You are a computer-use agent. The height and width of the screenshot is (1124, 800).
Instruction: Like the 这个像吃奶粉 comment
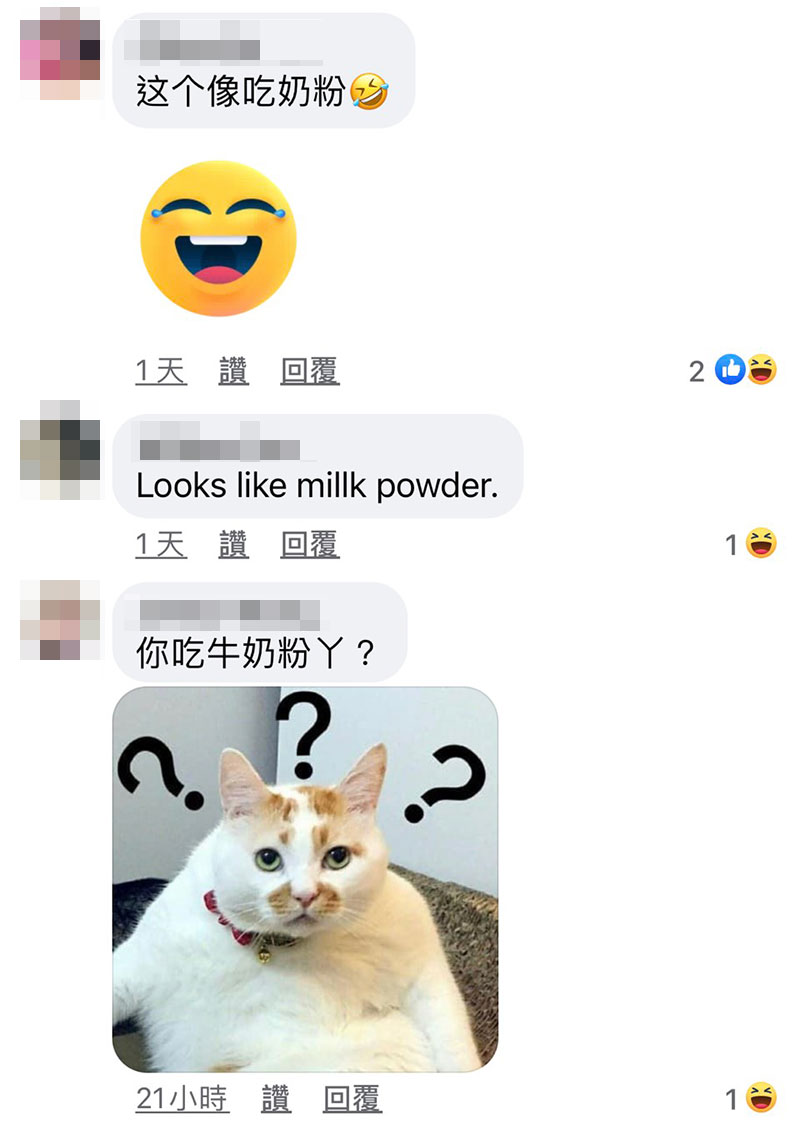pyautogui.click(x=233, y=372)
